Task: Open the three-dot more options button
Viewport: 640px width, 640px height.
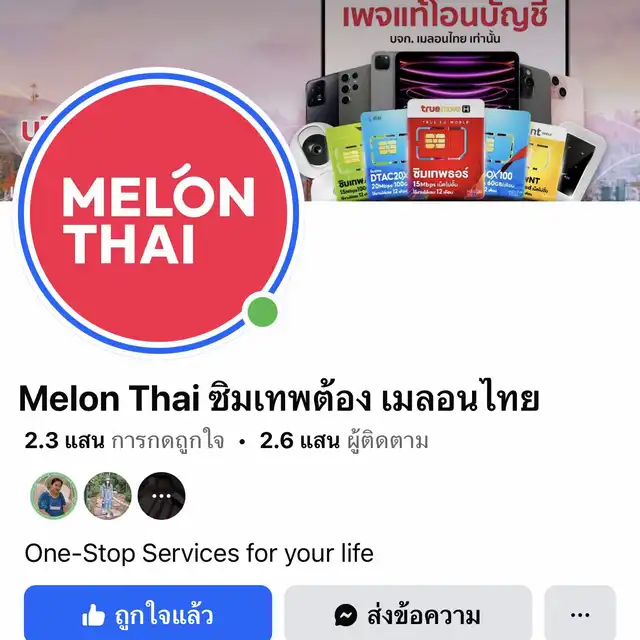Action: [x=580, y=613]
